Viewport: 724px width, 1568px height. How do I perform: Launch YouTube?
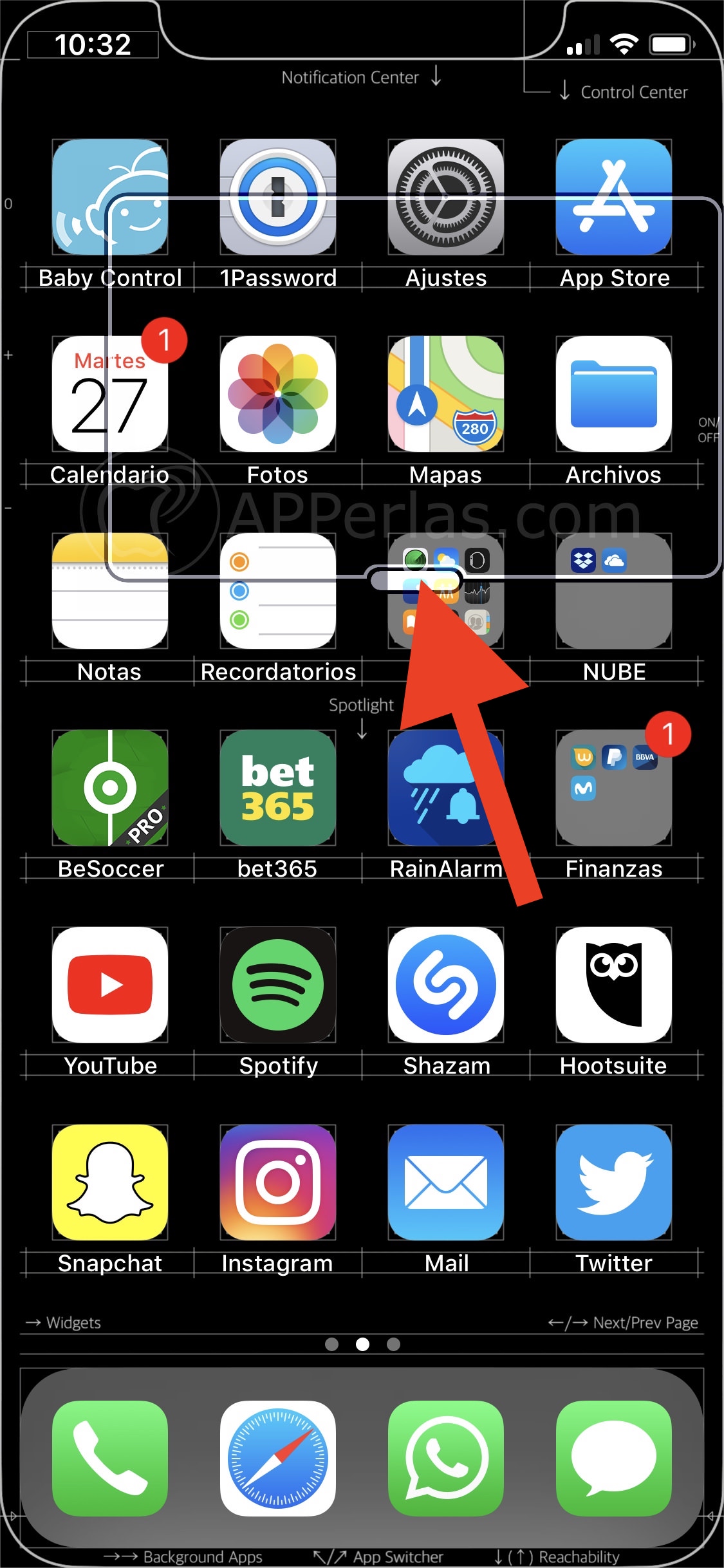point(110,985)
